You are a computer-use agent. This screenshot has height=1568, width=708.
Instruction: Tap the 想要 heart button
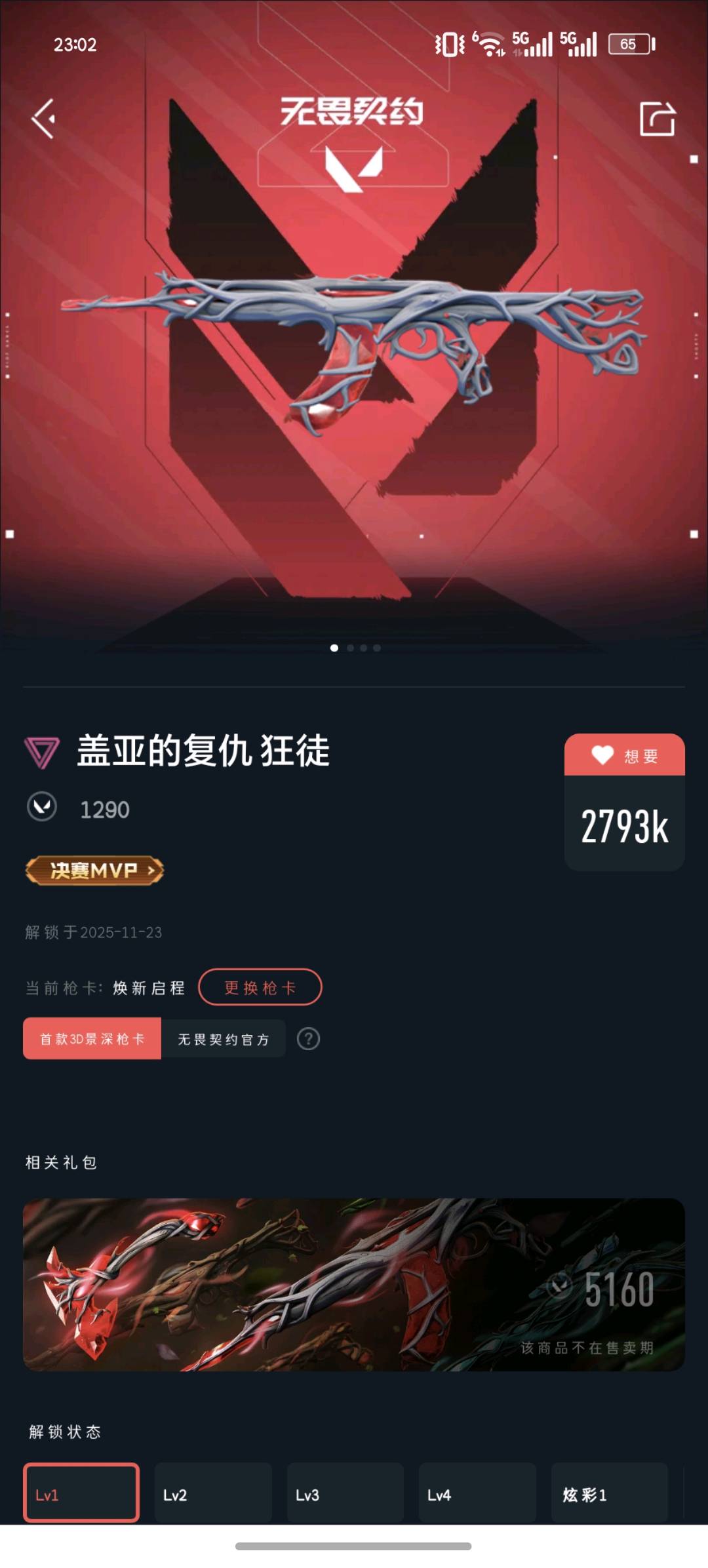click(624, 756)
